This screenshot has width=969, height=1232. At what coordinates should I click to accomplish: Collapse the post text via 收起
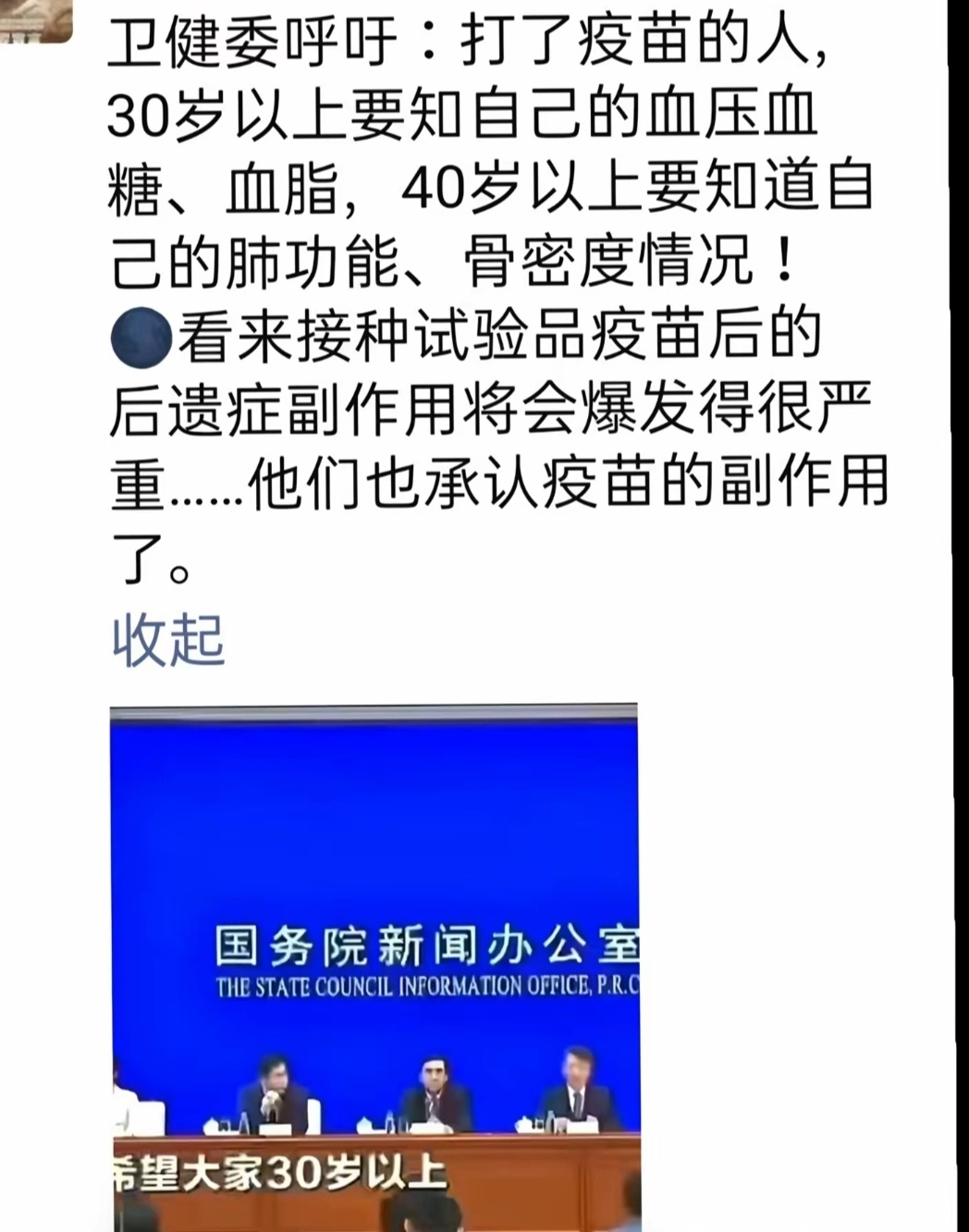click(167, 640)
